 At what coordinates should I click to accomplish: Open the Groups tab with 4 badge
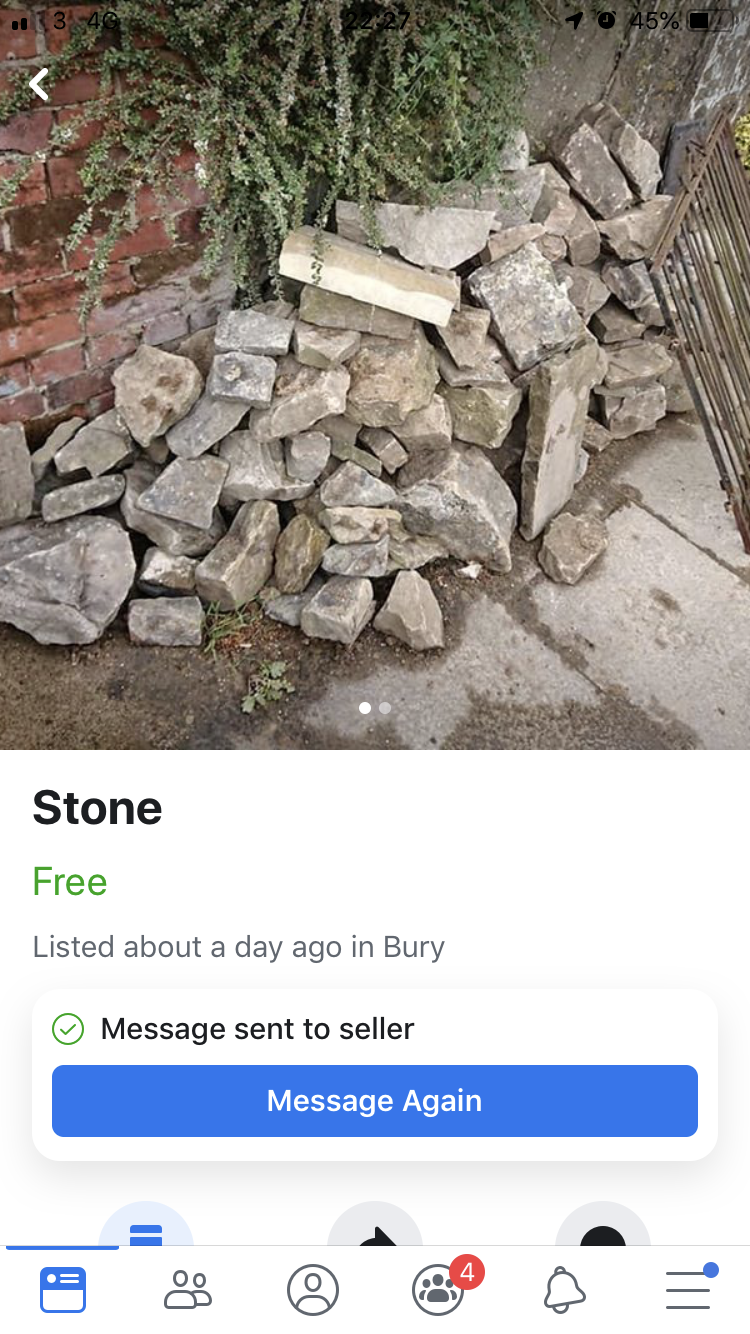[x=438, y=1290]
